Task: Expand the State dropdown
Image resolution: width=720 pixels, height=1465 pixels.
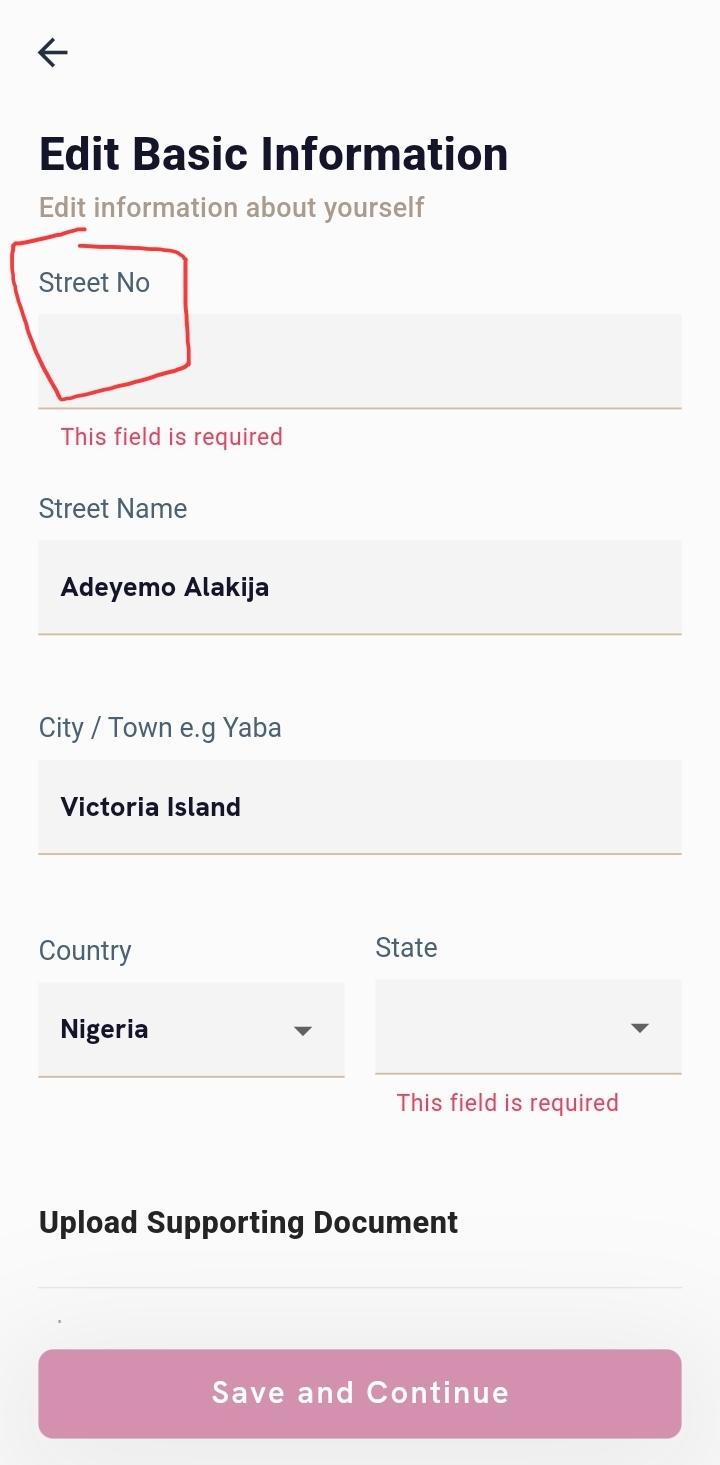Action: [x=528, y=1027]
